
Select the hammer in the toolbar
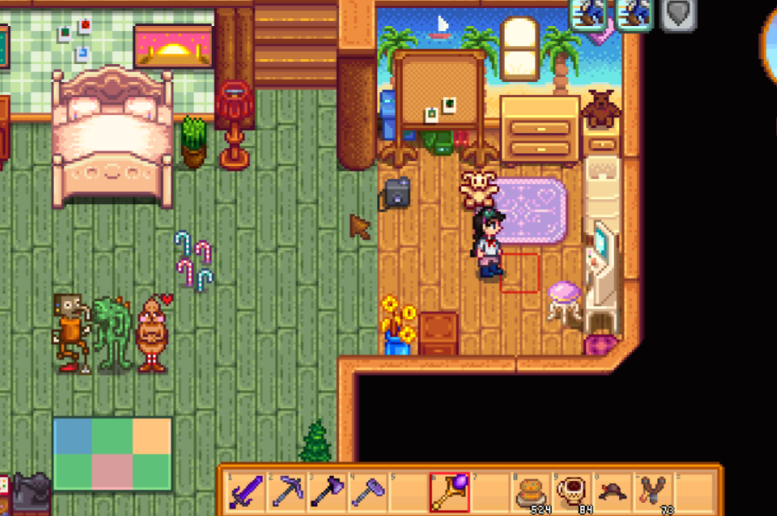click(367, 491)
